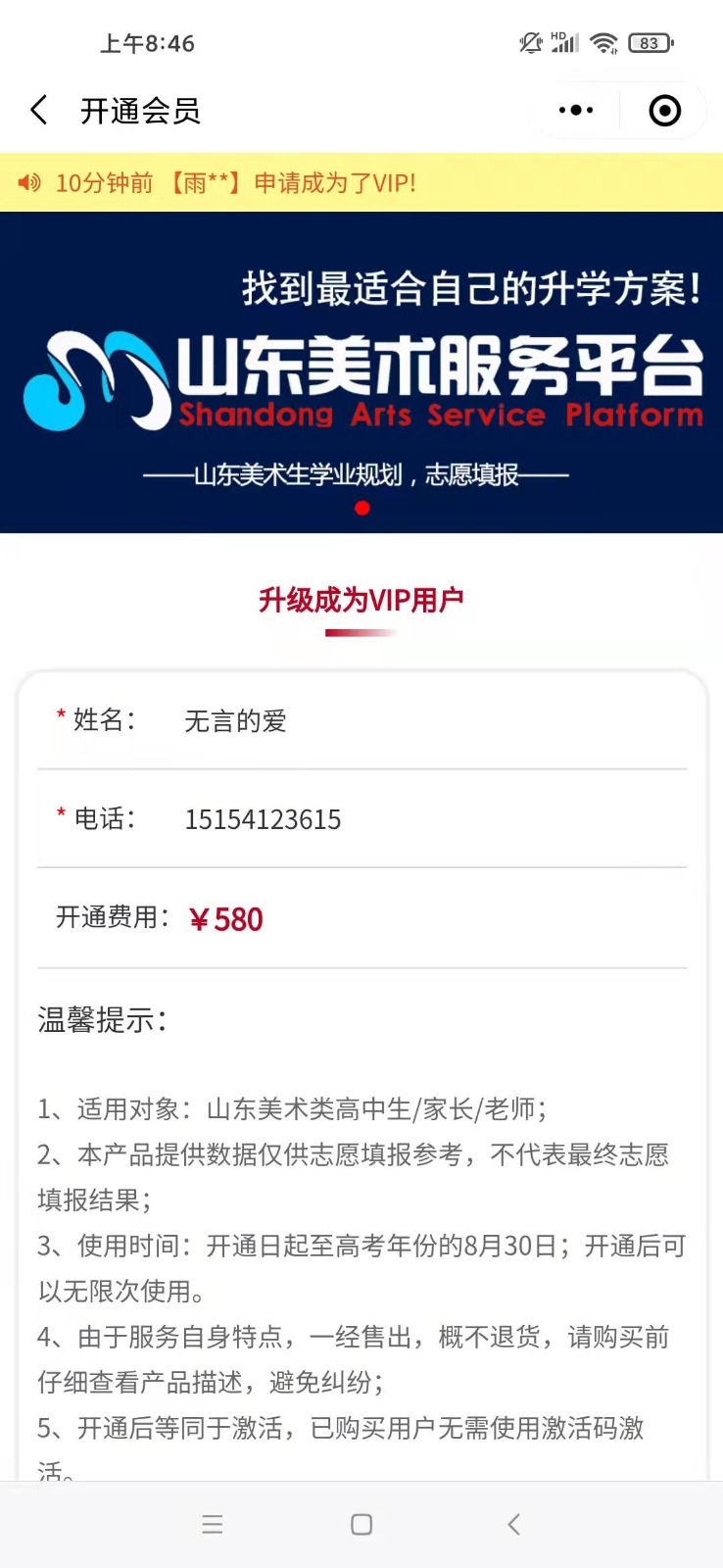The width and height of the screenshot is (723, 1568).
Task: Go back from the 开通会员 page
Action: point(39,111)
